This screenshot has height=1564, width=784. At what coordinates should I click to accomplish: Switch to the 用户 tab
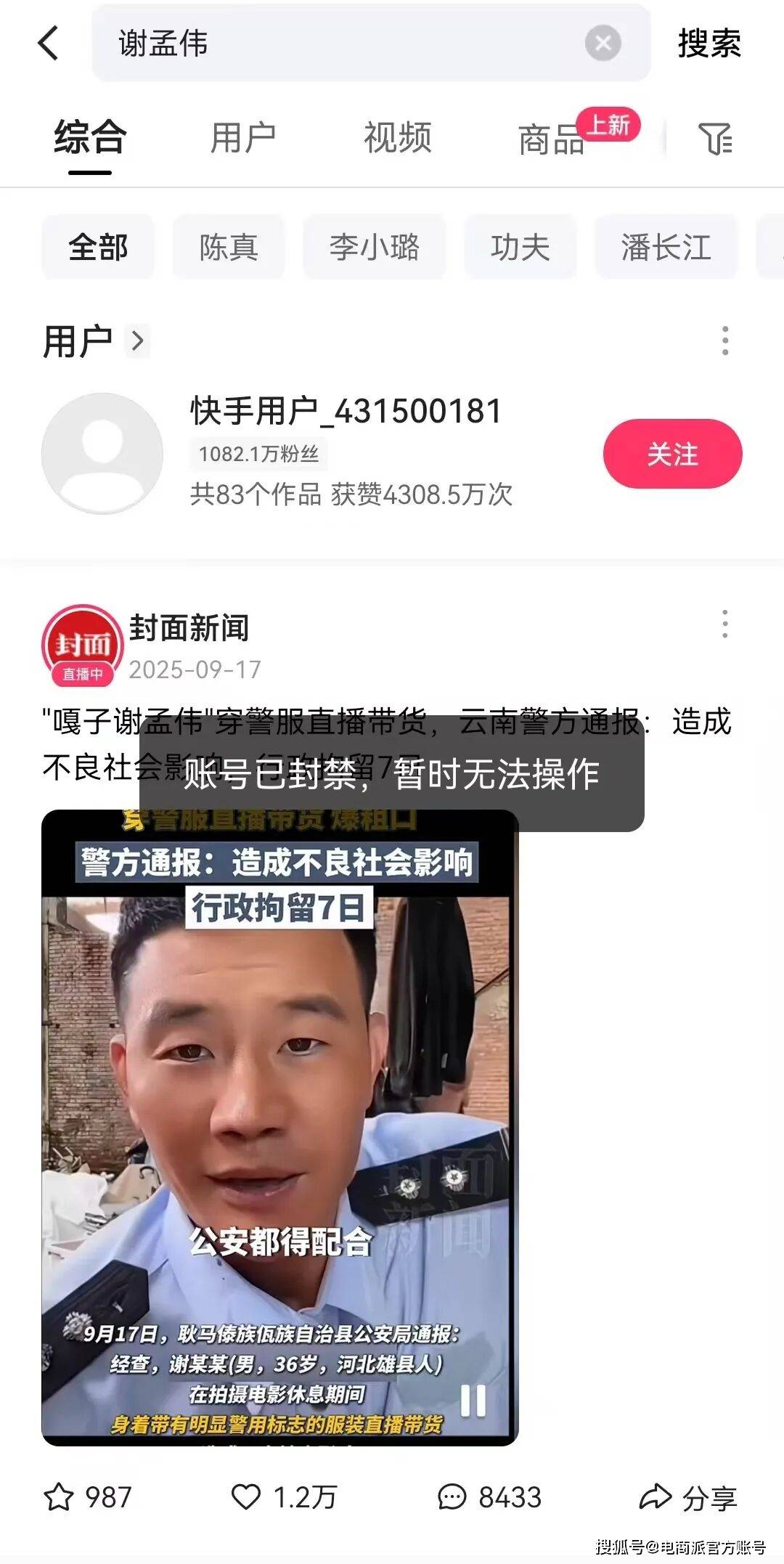(242, 138)
